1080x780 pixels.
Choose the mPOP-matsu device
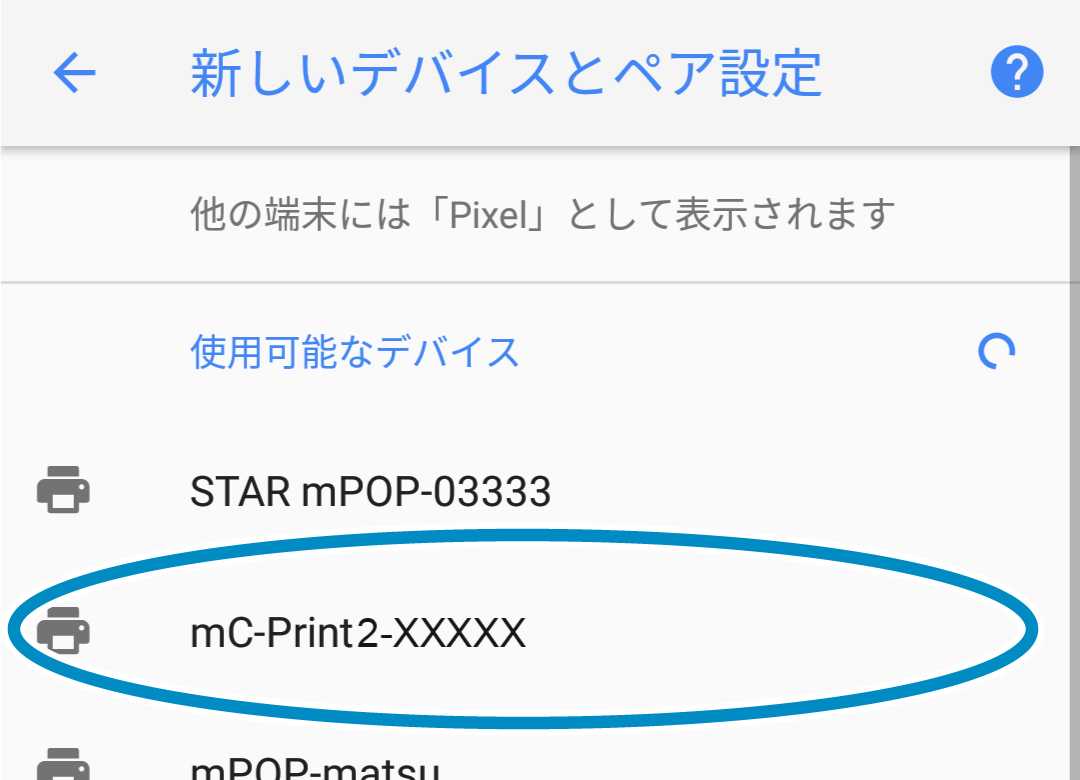click(314, 768)
